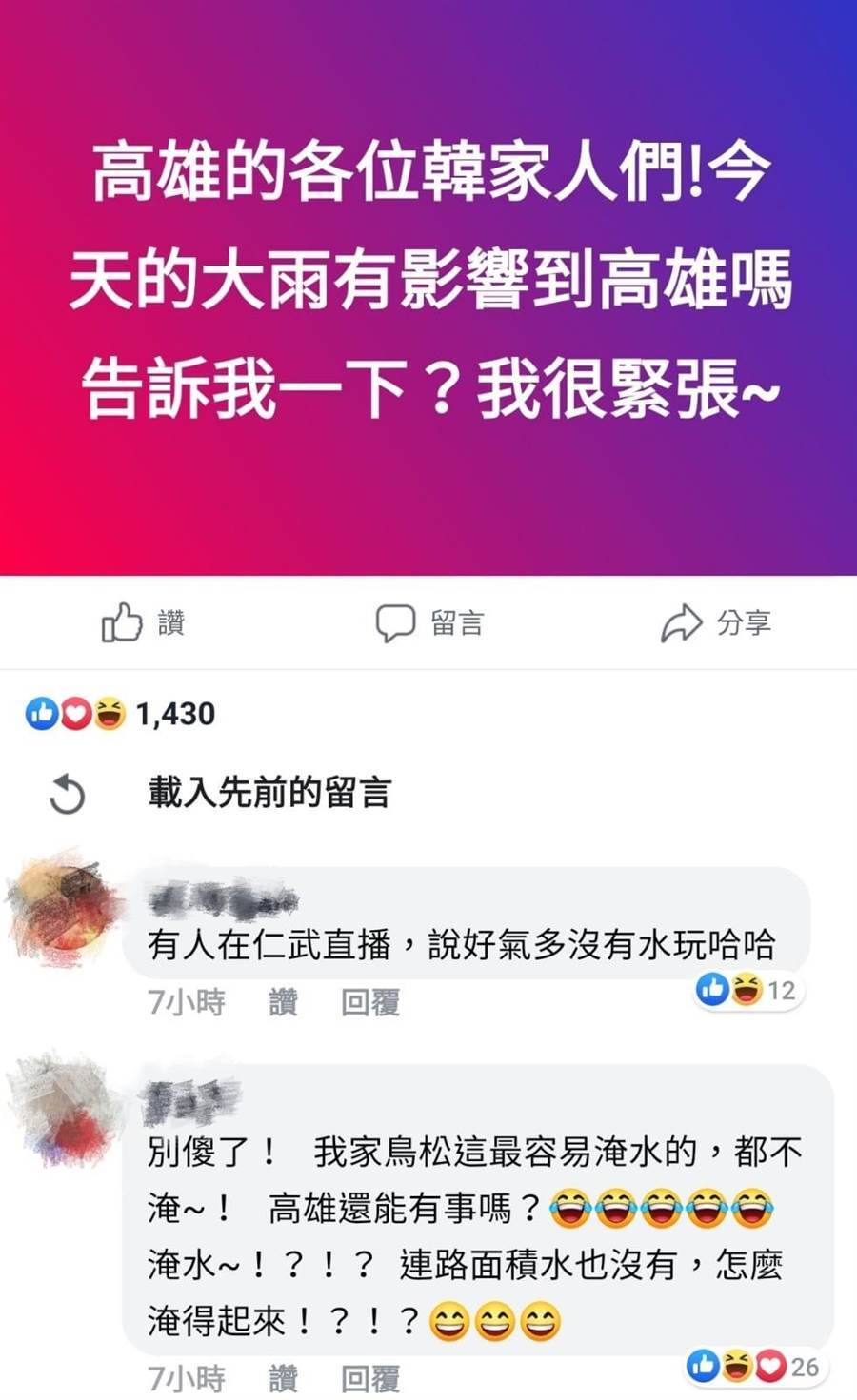The image size is (857, 1400).
Task: Load previous comments (載入先前的留言)
Action: tap(269, 793)
